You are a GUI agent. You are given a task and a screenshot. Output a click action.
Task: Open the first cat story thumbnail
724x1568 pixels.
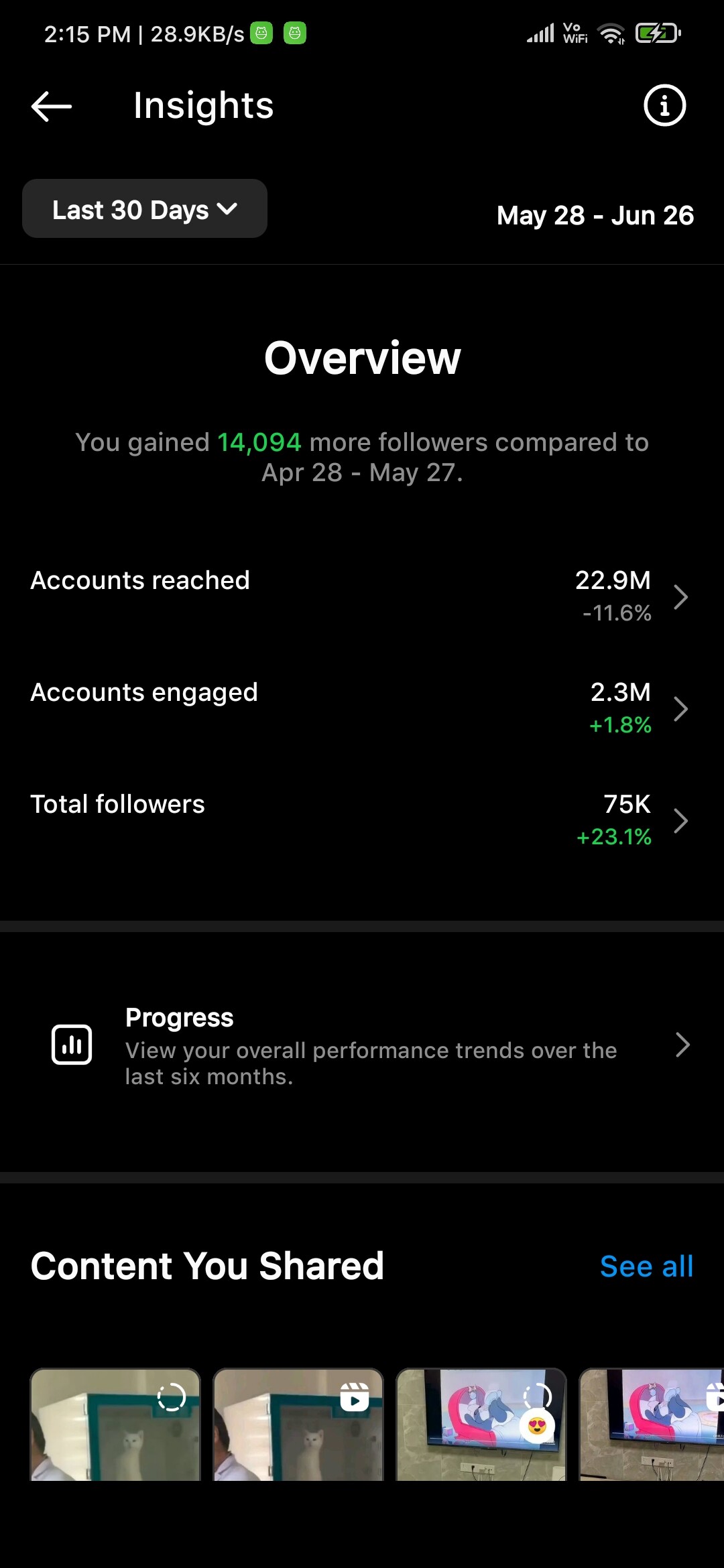point(115,1424)
